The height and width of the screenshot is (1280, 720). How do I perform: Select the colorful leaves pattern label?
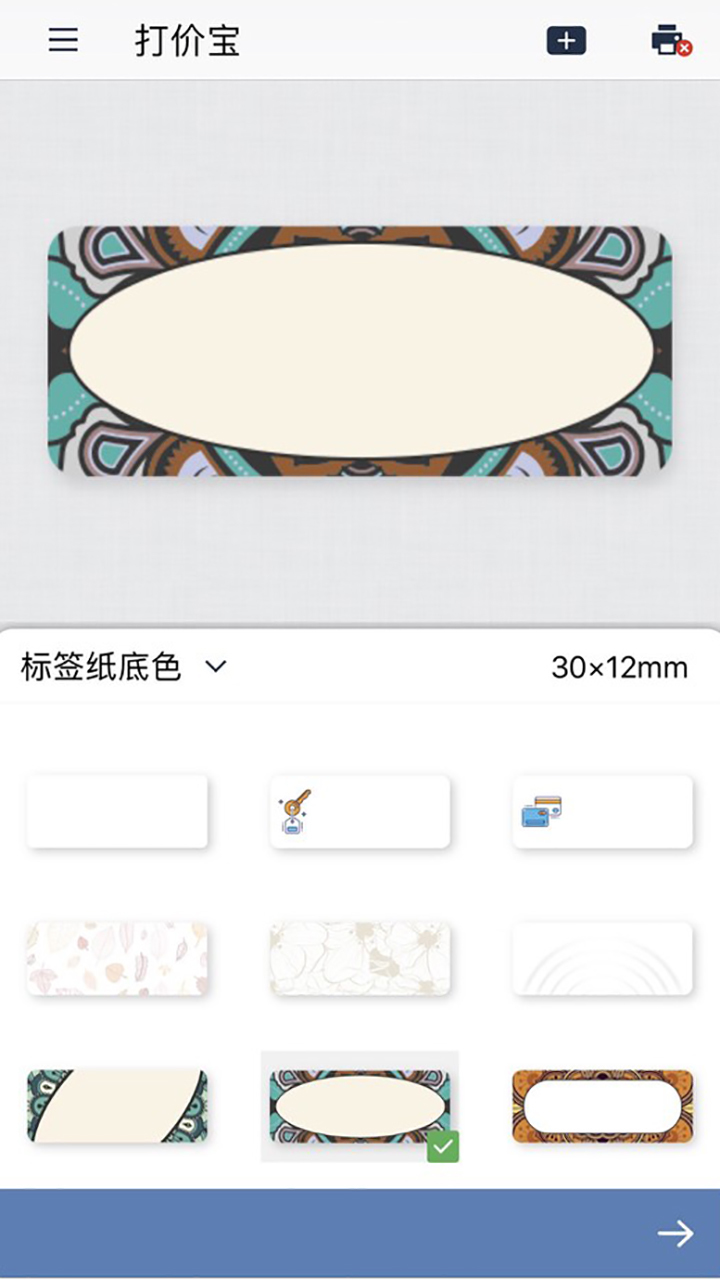coord(117,958)
